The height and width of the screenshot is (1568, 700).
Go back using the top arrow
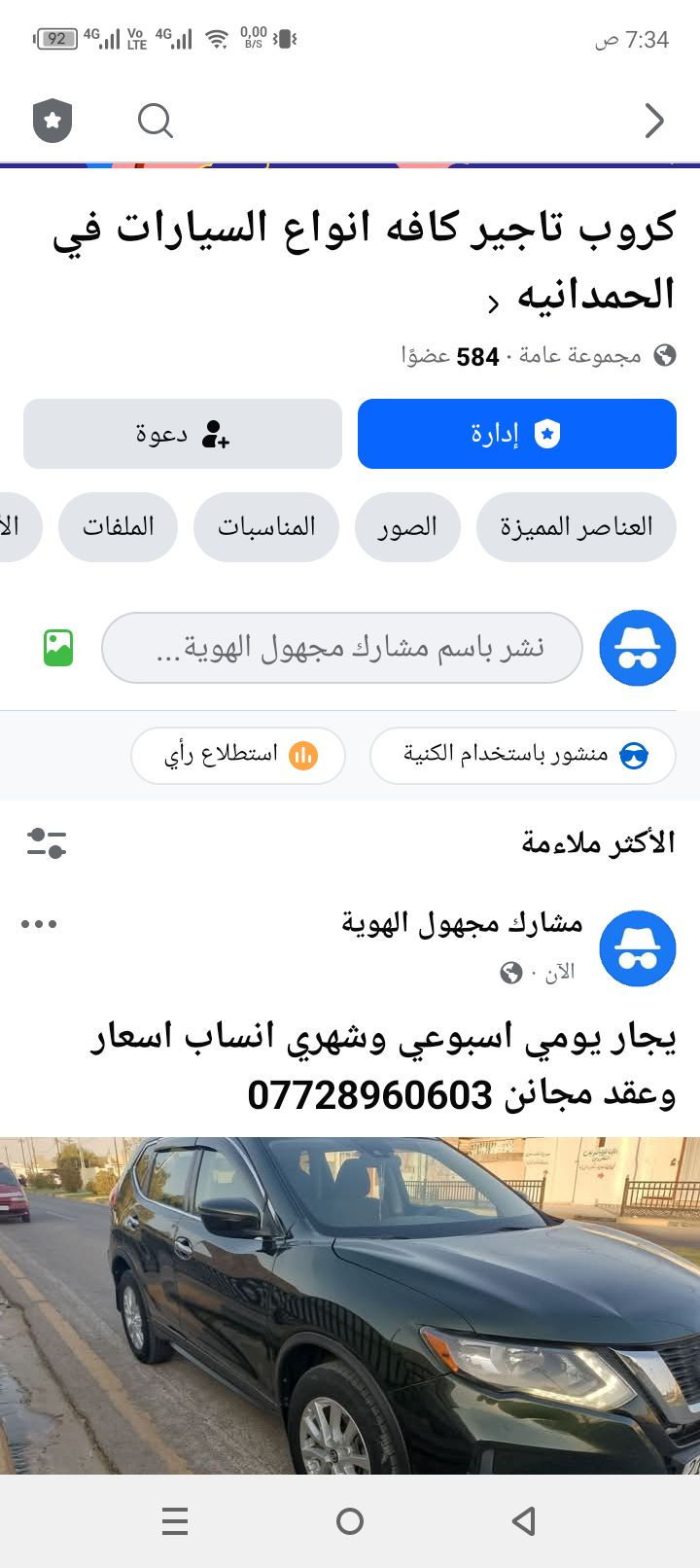point(654,122)
